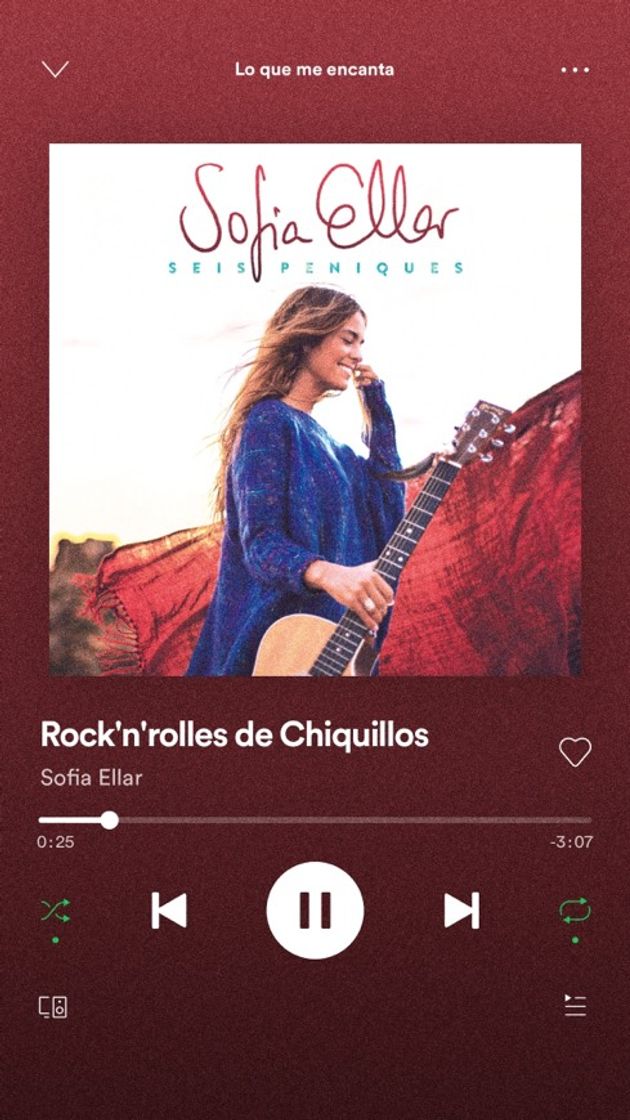Open the Lo que me encanta playlist title
This screenshot has width=630, height=1120.
pyautogui.click(x=314, y=69)
